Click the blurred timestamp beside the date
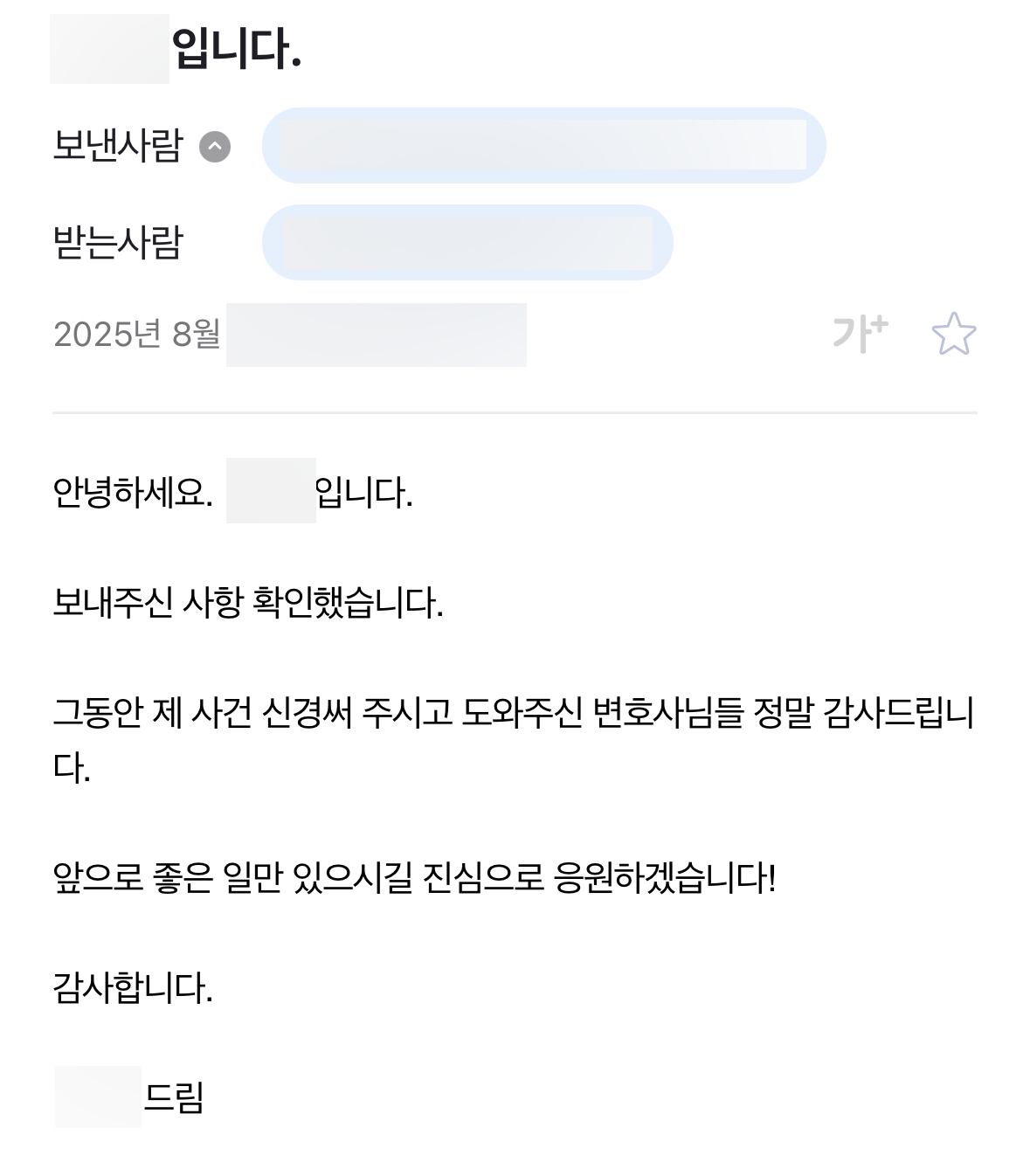The image size is (1030, 1176). coord(376,335)
